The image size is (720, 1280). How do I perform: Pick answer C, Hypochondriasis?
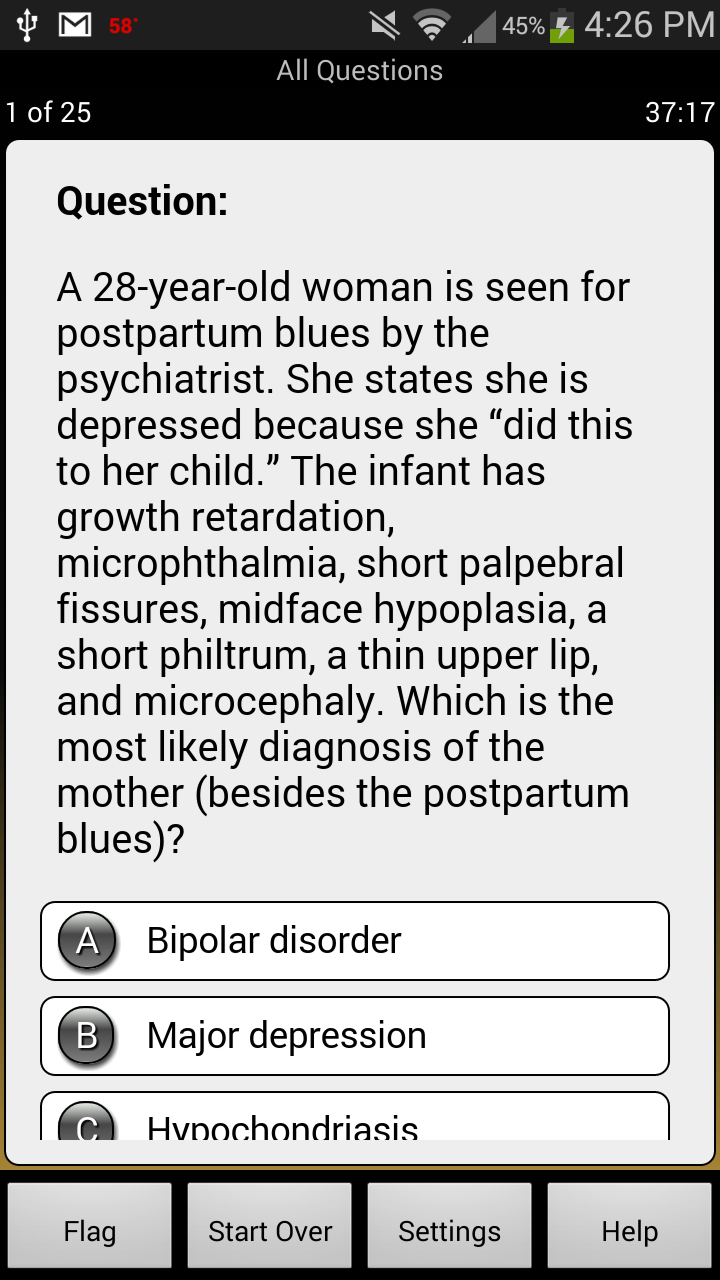click(354, 1120)
